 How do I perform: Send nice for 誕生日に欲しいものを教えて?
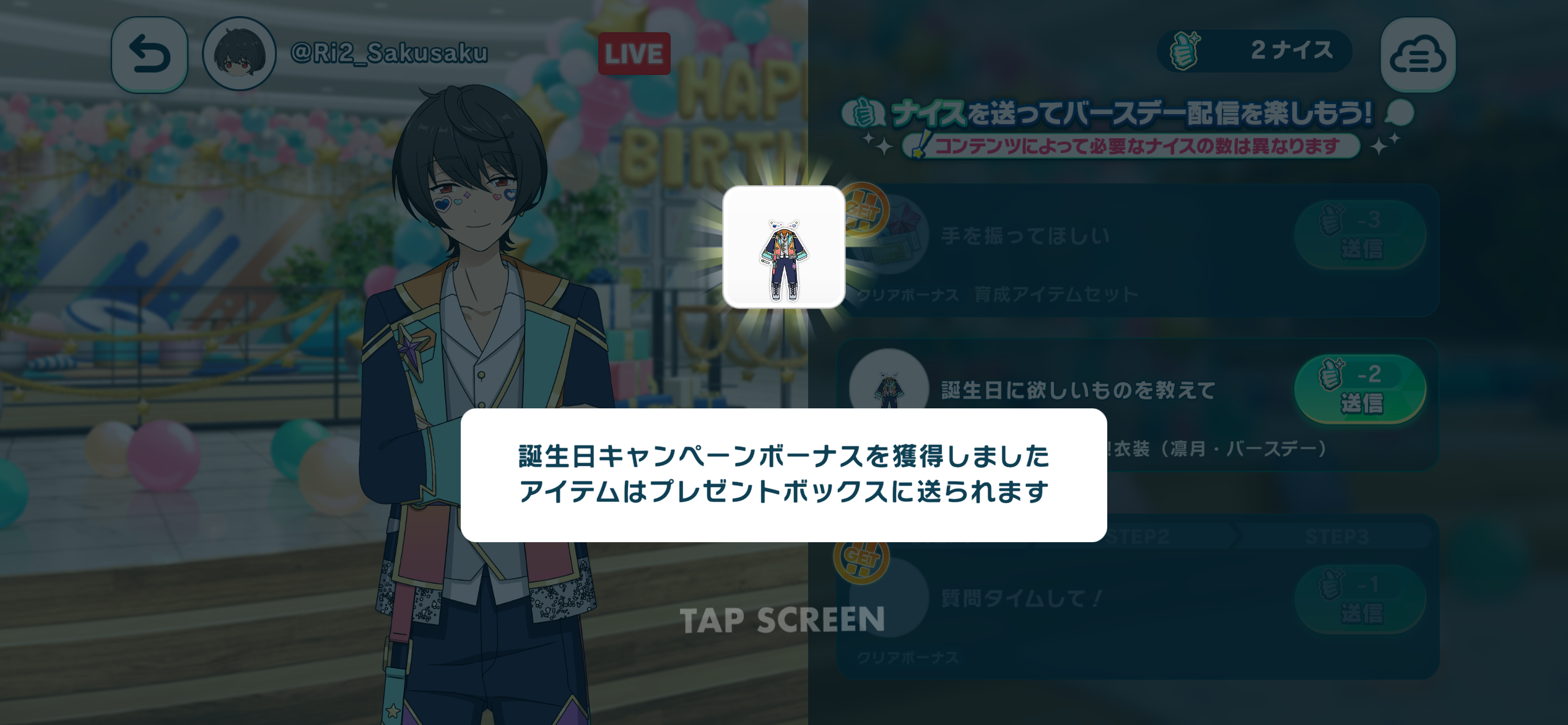coord(1360,389)
